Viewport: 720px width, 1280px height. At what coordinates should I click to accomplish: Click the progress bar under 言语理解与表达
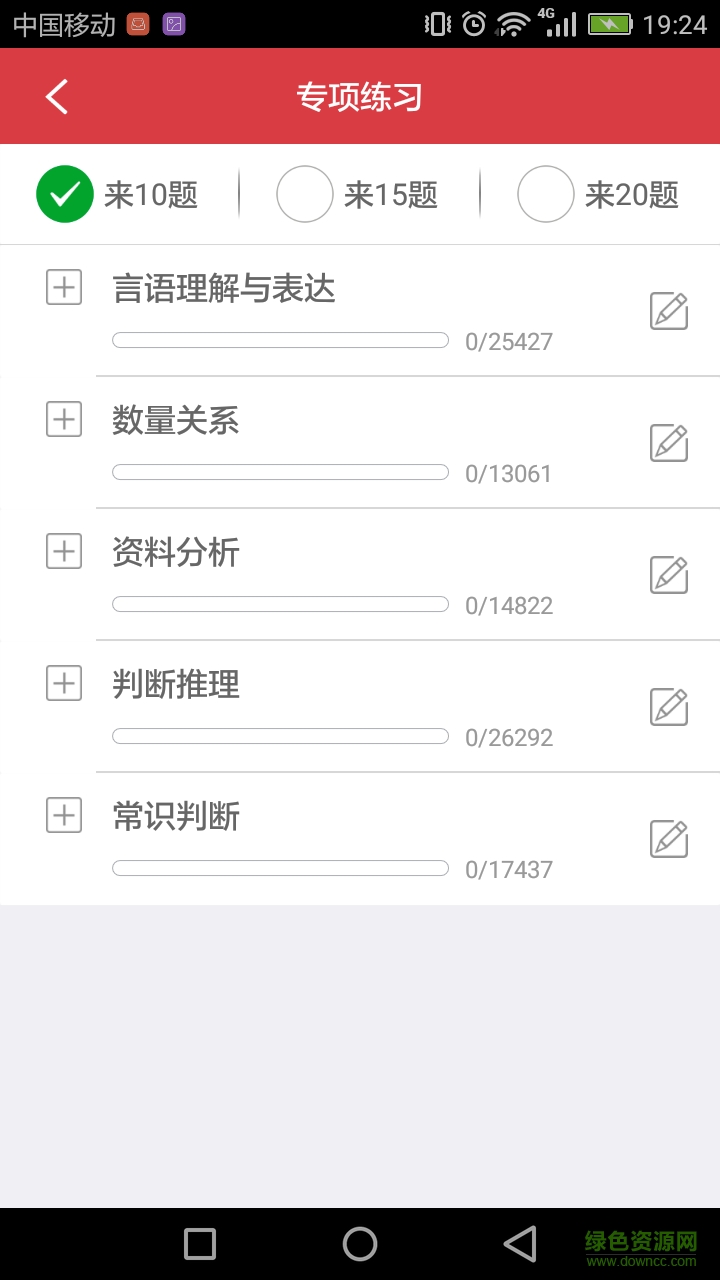(x=280, y=340)
